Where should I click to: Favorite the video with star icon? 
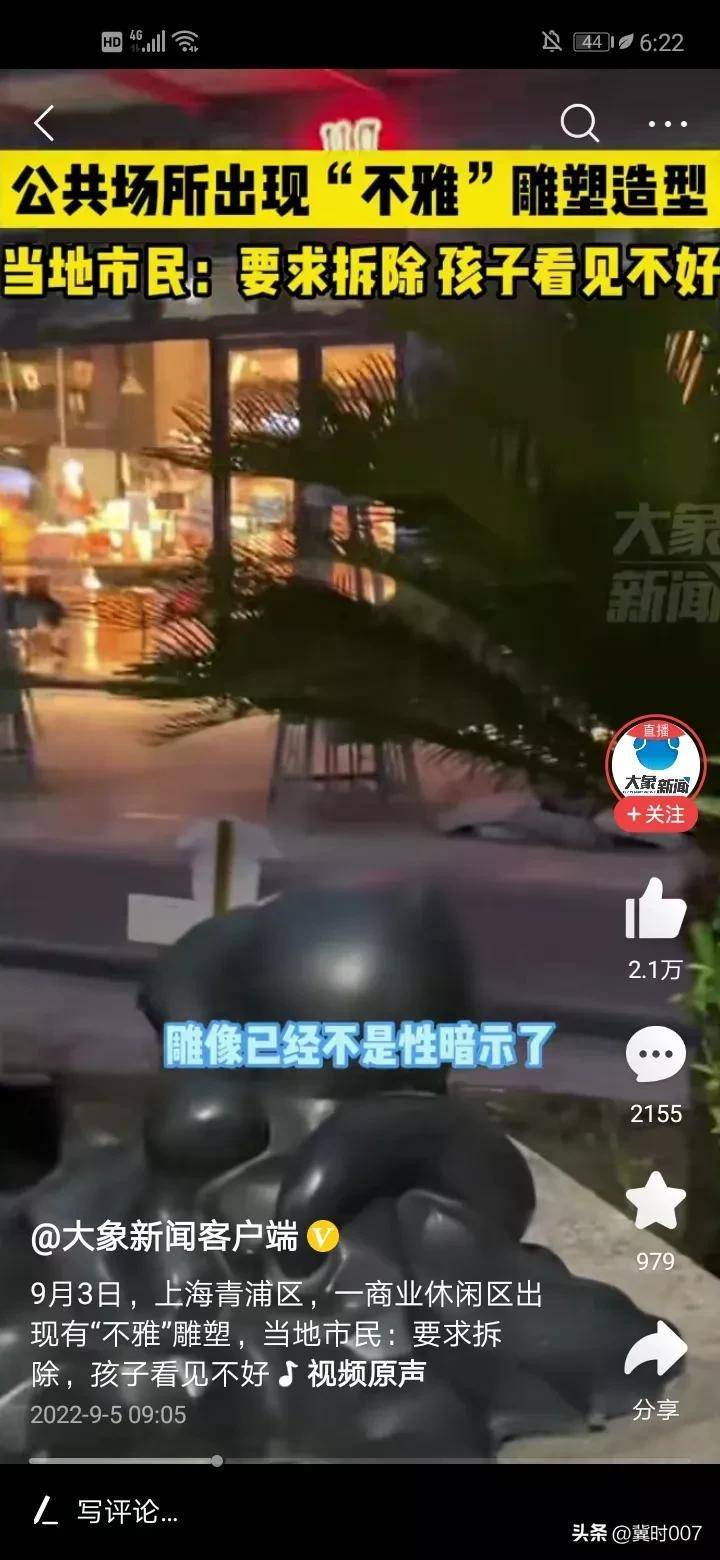point(656,1202)
